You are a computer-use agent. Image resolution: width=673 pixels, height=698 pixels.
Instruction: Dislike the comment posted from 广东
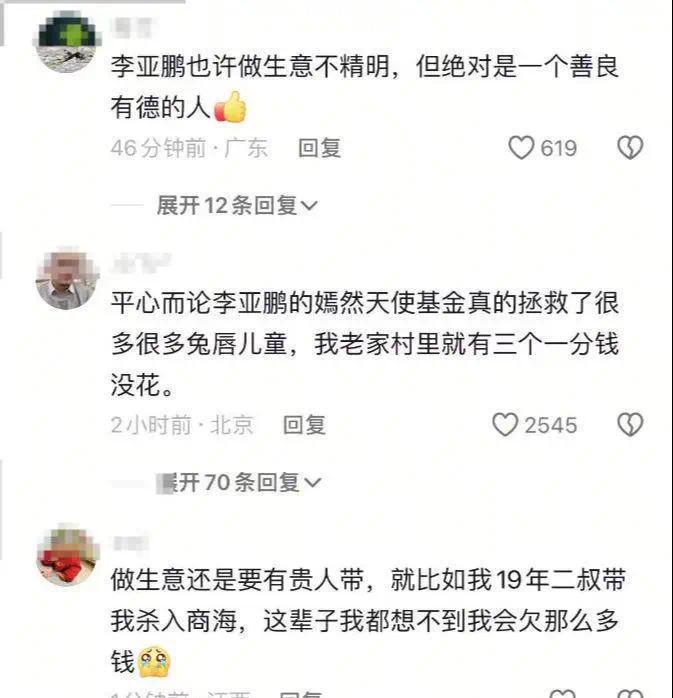coord(629,148)
